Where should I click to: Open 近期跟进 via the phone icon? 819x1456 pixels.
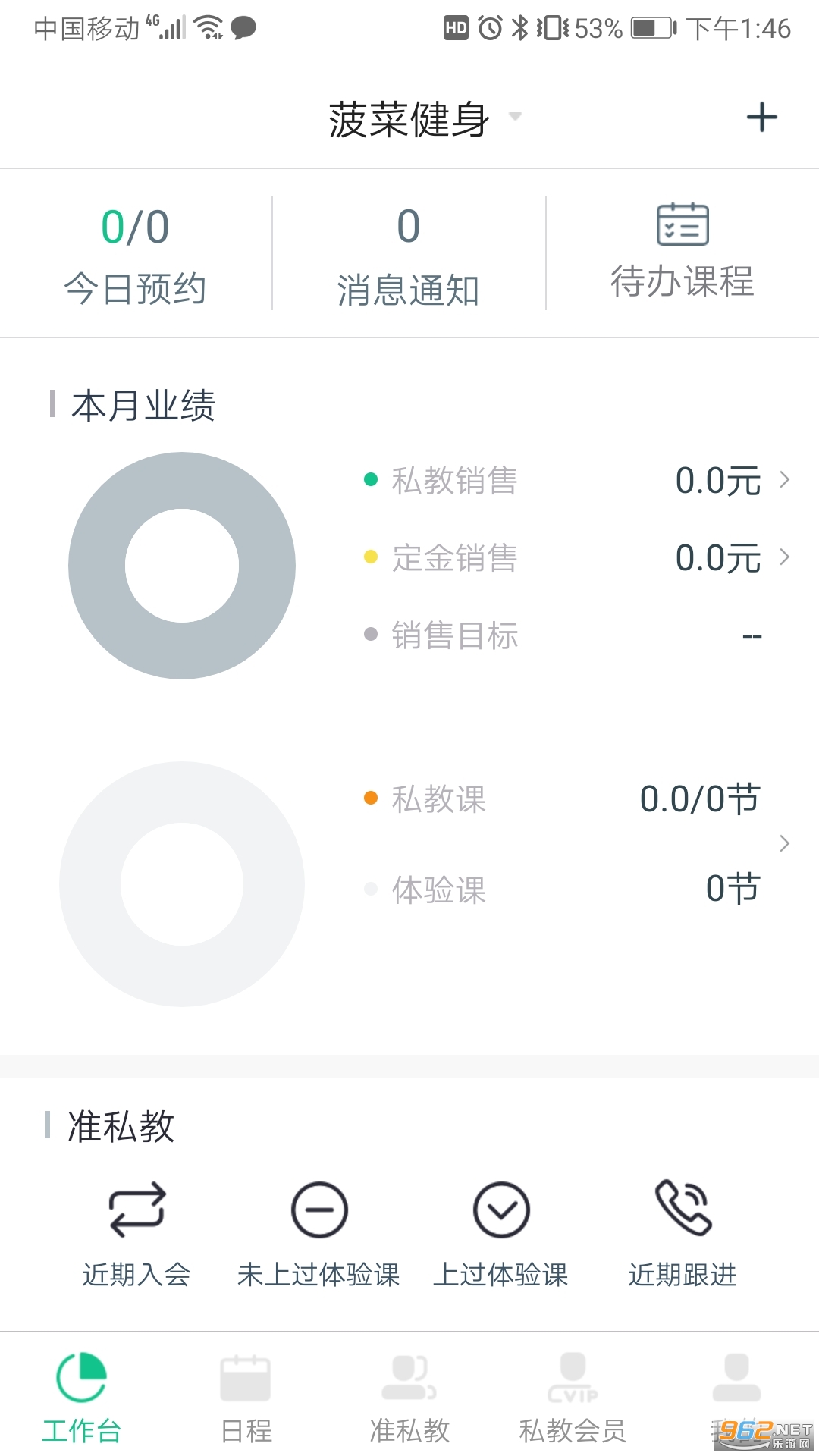(x=681, y=1210)
